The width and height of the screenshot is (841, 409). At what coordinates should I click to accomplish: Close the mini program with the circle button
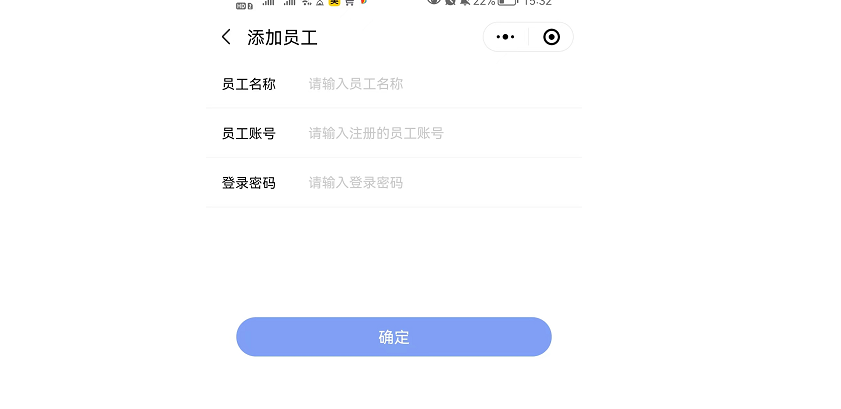click(x=551, y=38)
